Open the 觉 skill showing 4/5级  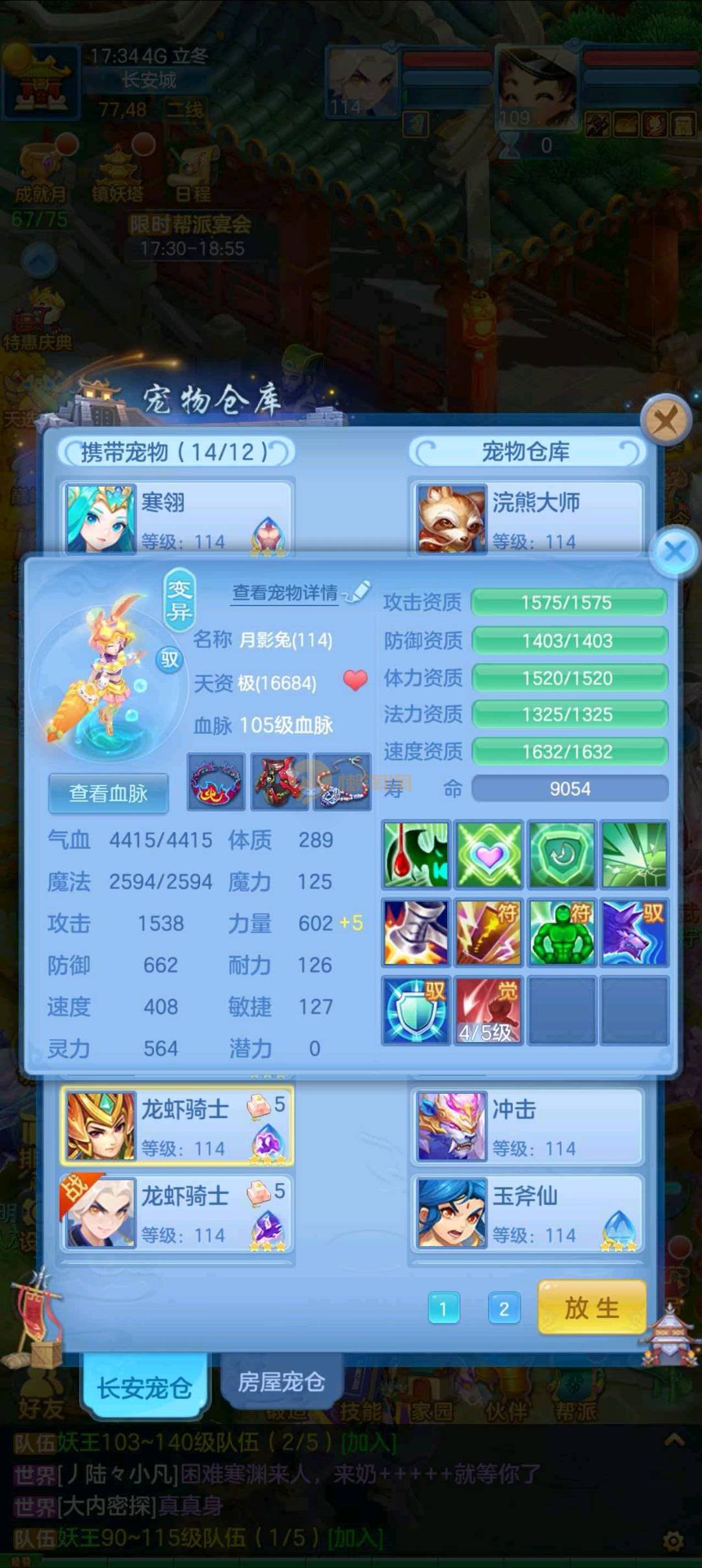(x=488, y=1009)
